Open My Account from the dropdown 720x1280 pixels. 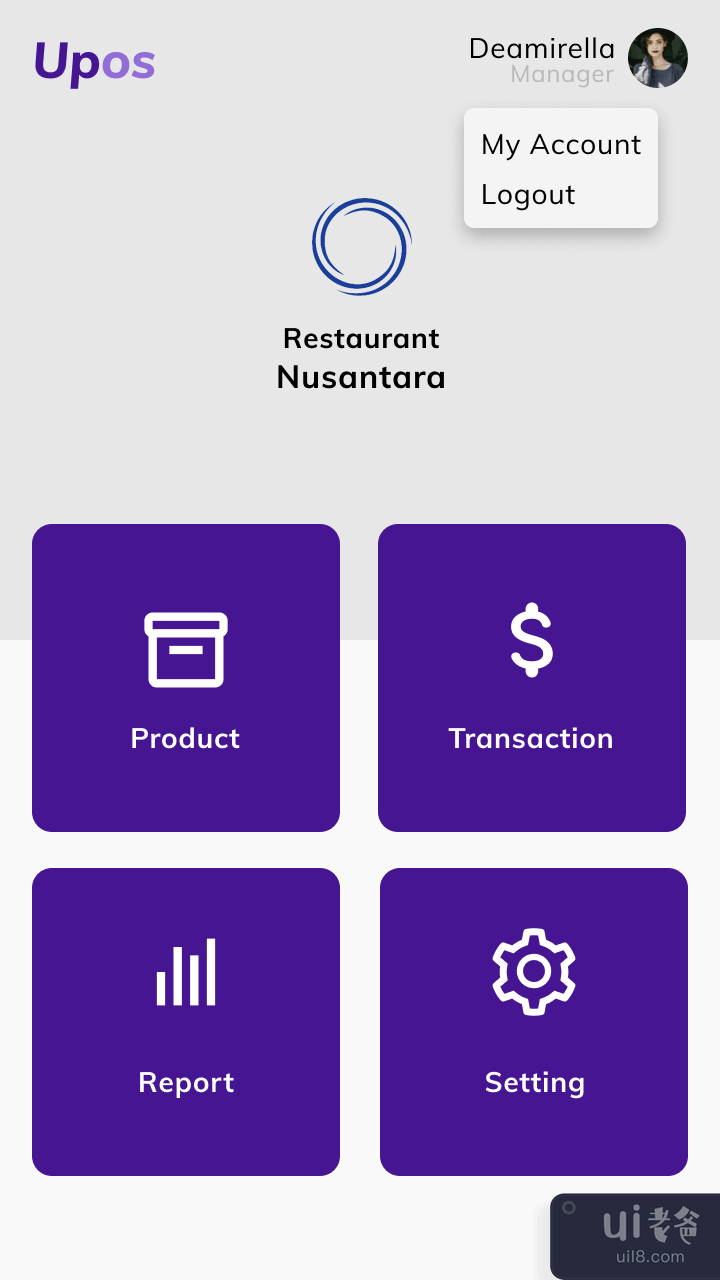(x=560, y=145)
